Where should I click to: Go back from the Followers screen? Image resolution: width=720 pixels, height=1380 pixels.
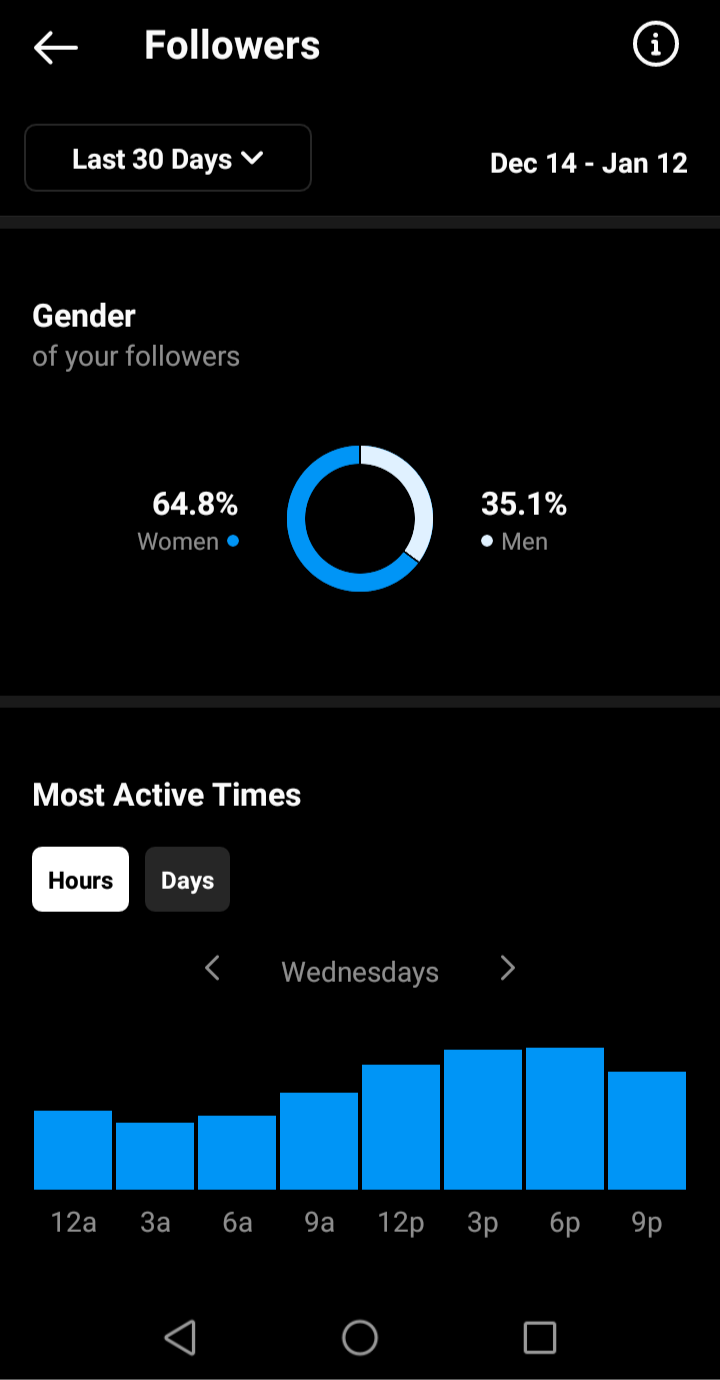55,47
